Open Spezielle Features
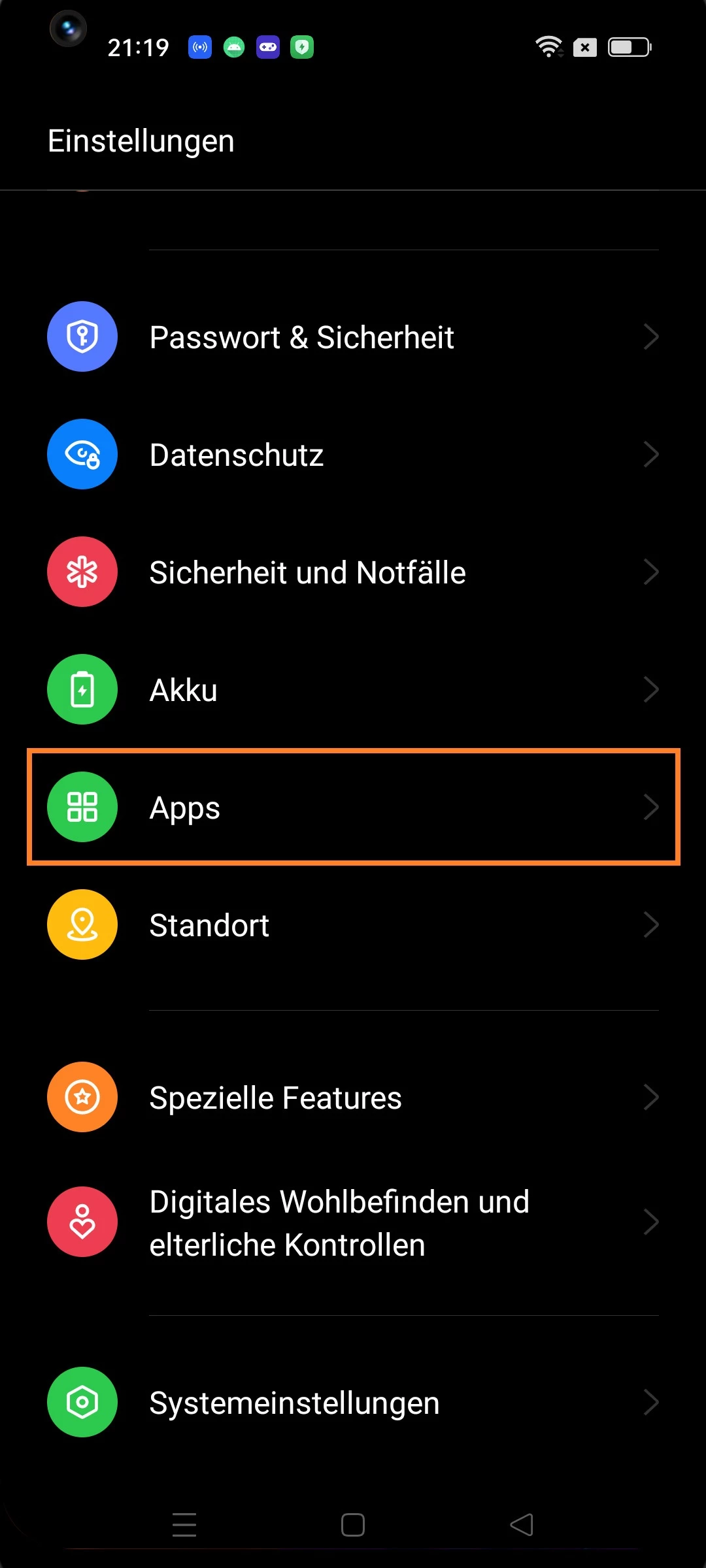 [353, 1098]
